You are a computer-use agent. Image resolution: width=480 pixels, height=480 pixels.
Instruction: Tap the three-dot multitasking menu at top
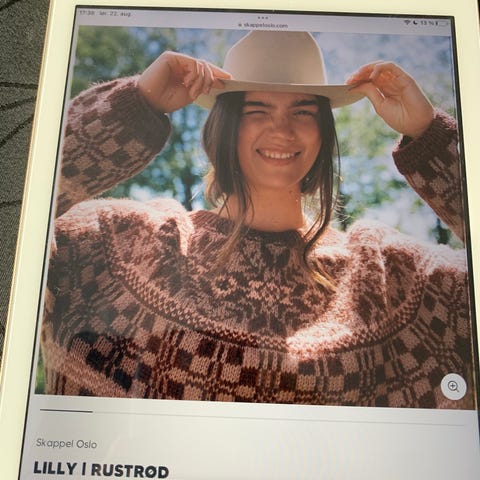click(263, 18)
